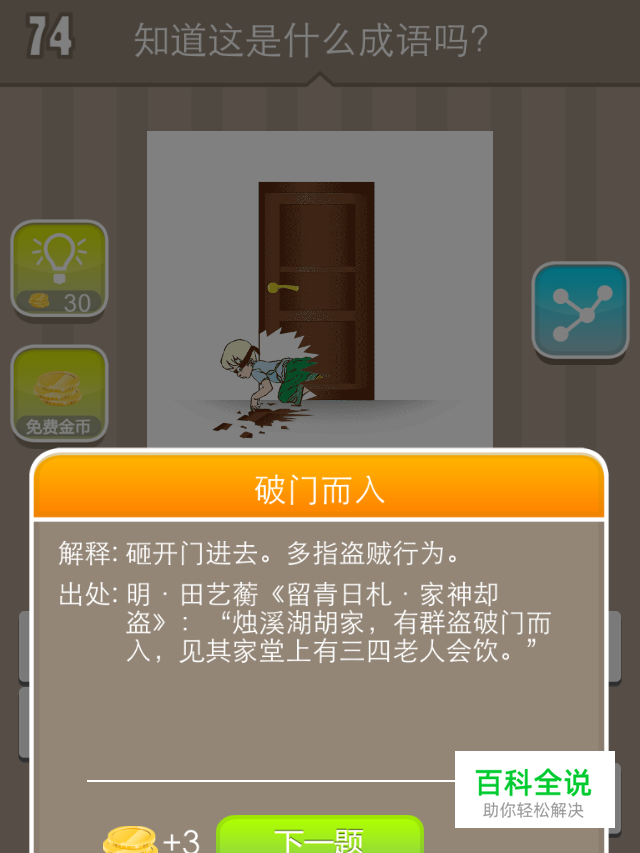
Task: Go to the next puzzle with 下一题
Action: pos(320,837)
